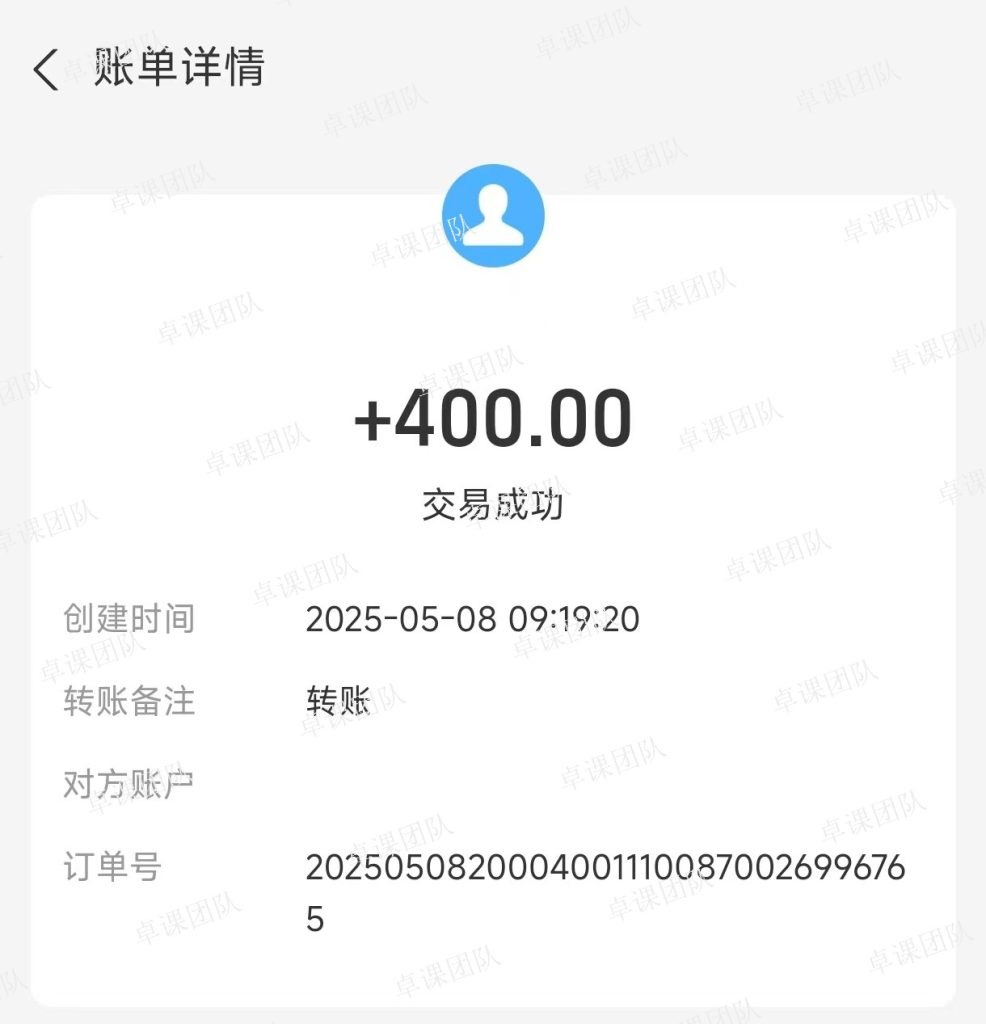Select the 账单详情 header title
The image size is (986, 1024).
click(x=178, y=68)
